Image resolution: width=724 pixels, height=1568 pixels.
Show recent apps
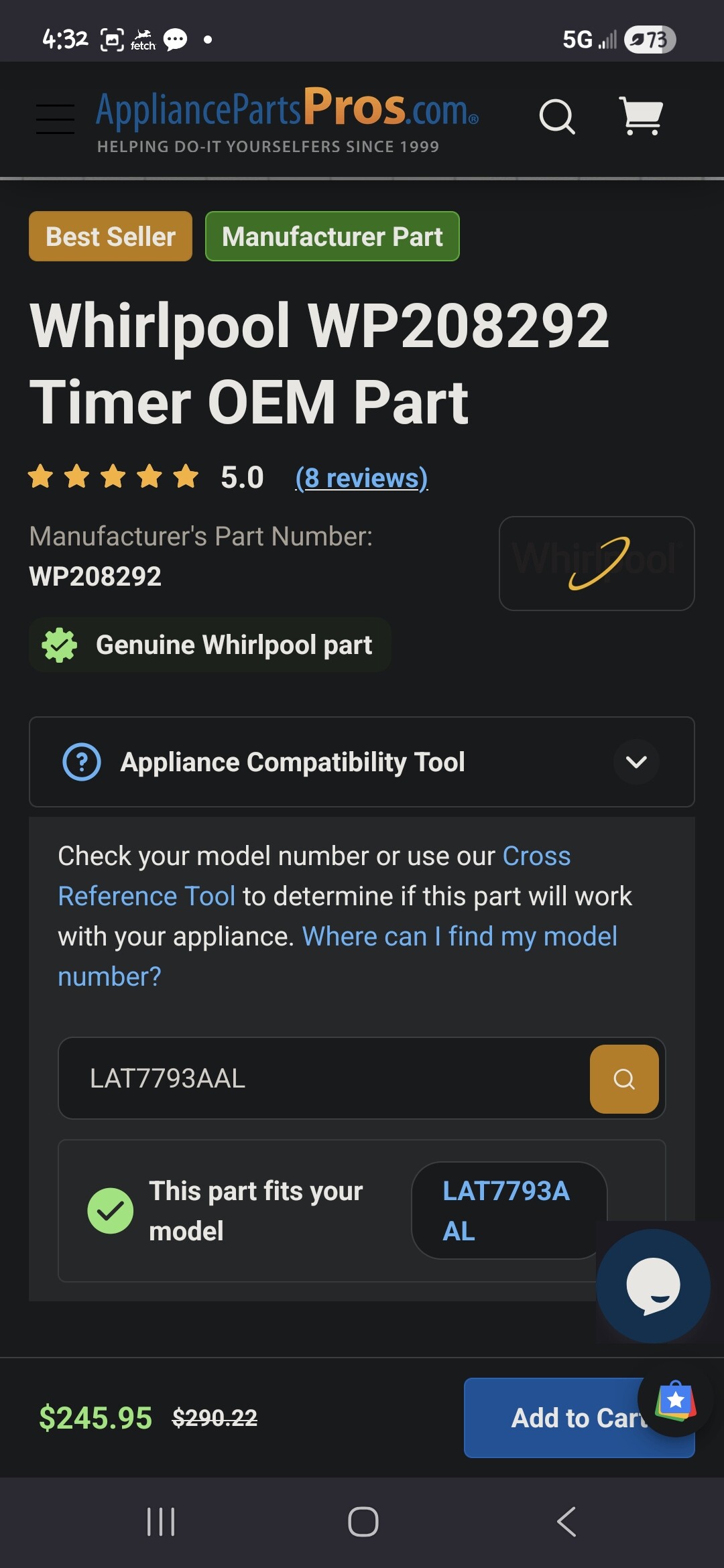[161, 1522]
